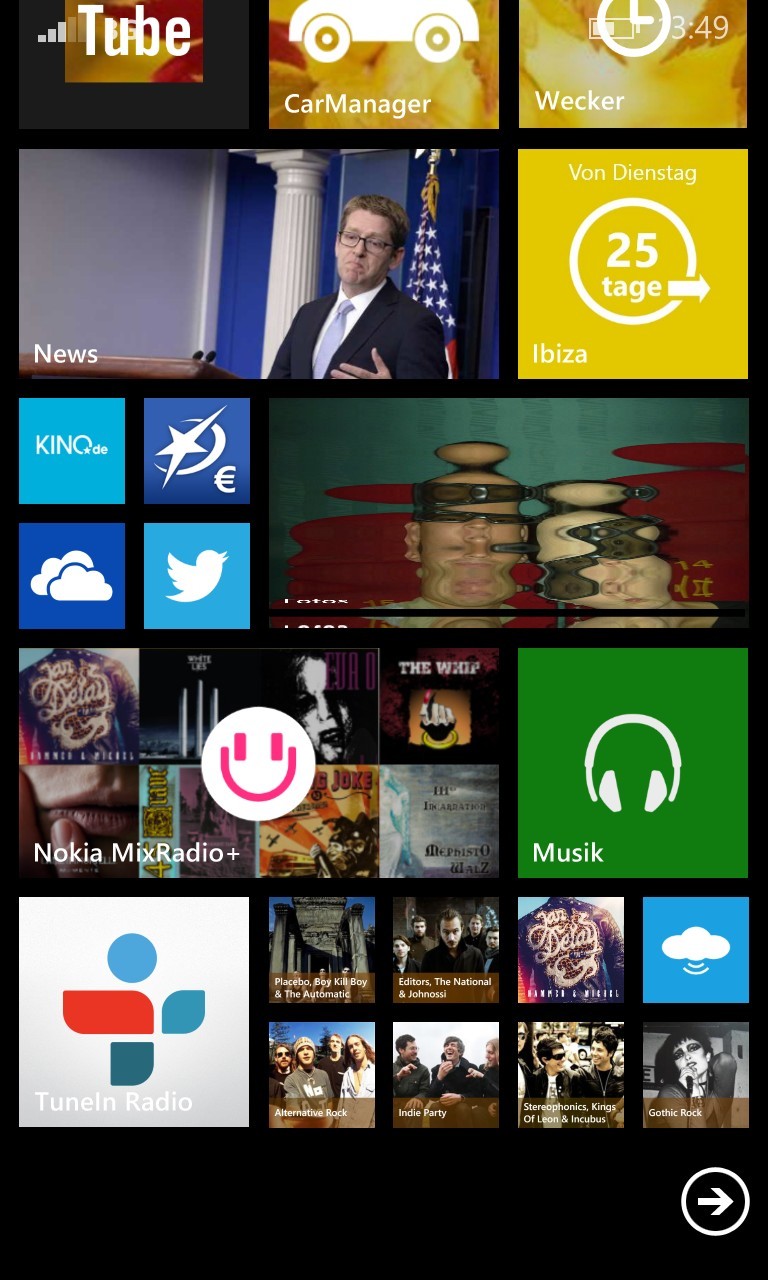Image resolution: width=768 pixels, height=1280 pixels.
Task: Open the YouTube tile
Action: click(x=134, y=64)
